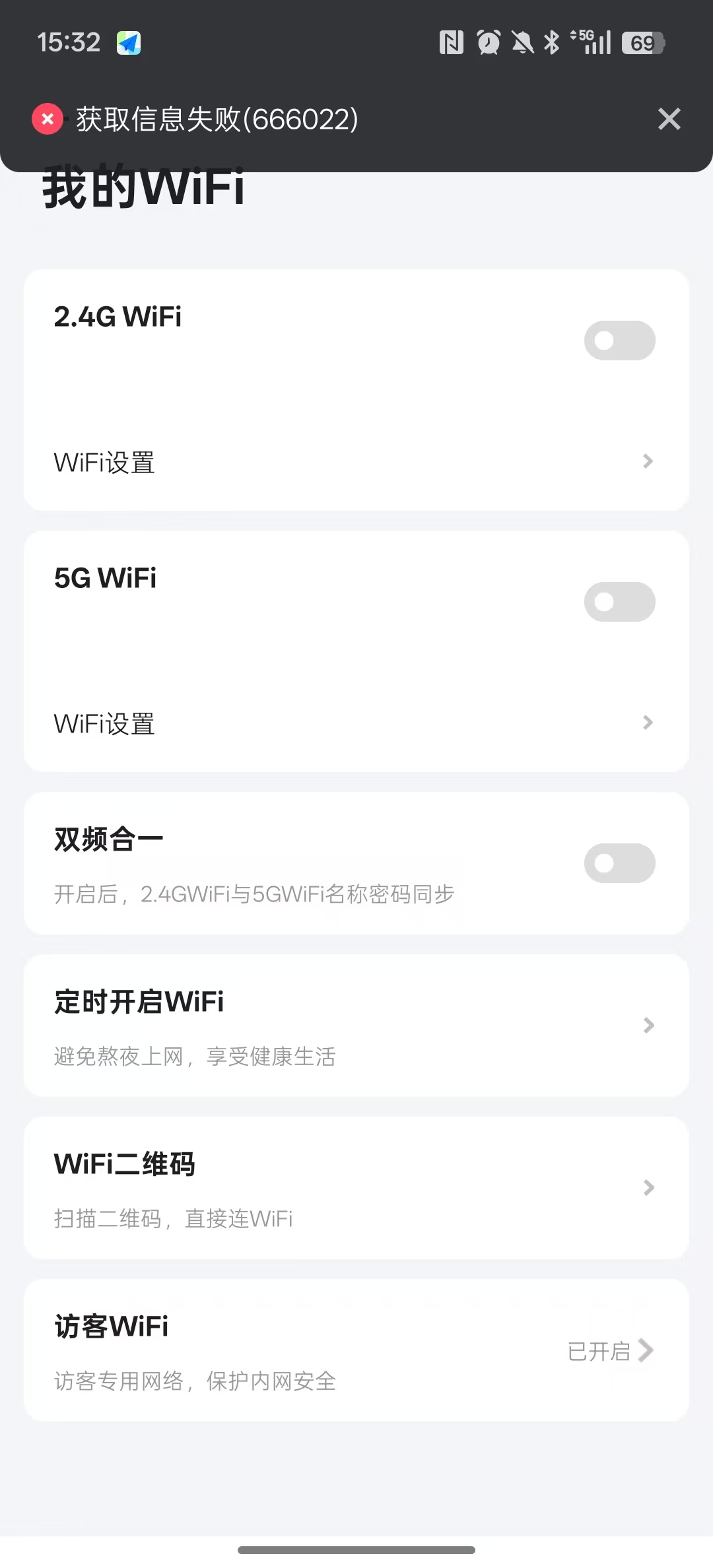Open WiFi设置 under 5G WiFi

point(356,723)
